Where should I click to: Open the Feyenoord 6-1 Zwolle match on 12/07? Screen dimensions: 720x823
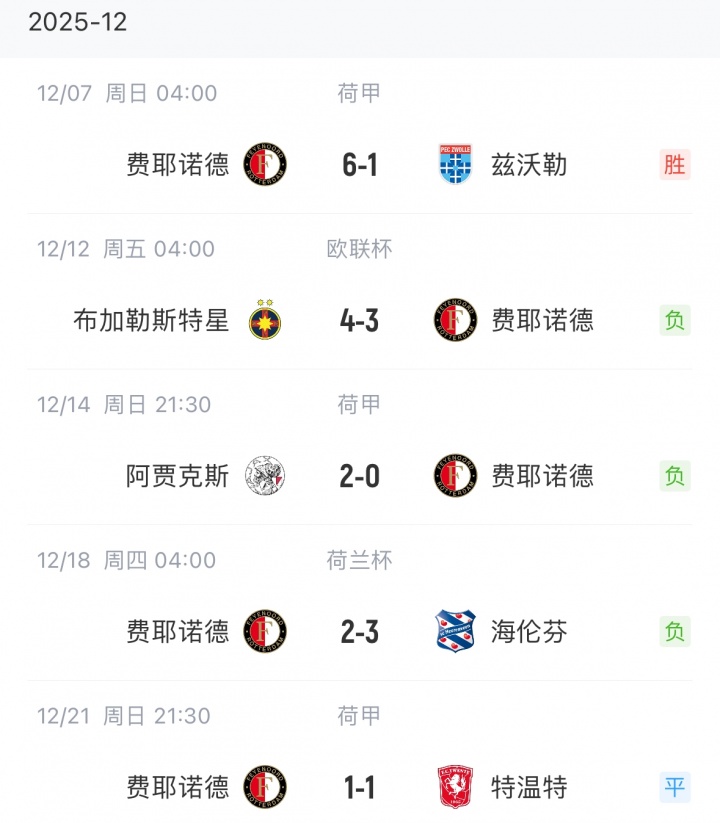pyautogui.click(x=359, y=165)
